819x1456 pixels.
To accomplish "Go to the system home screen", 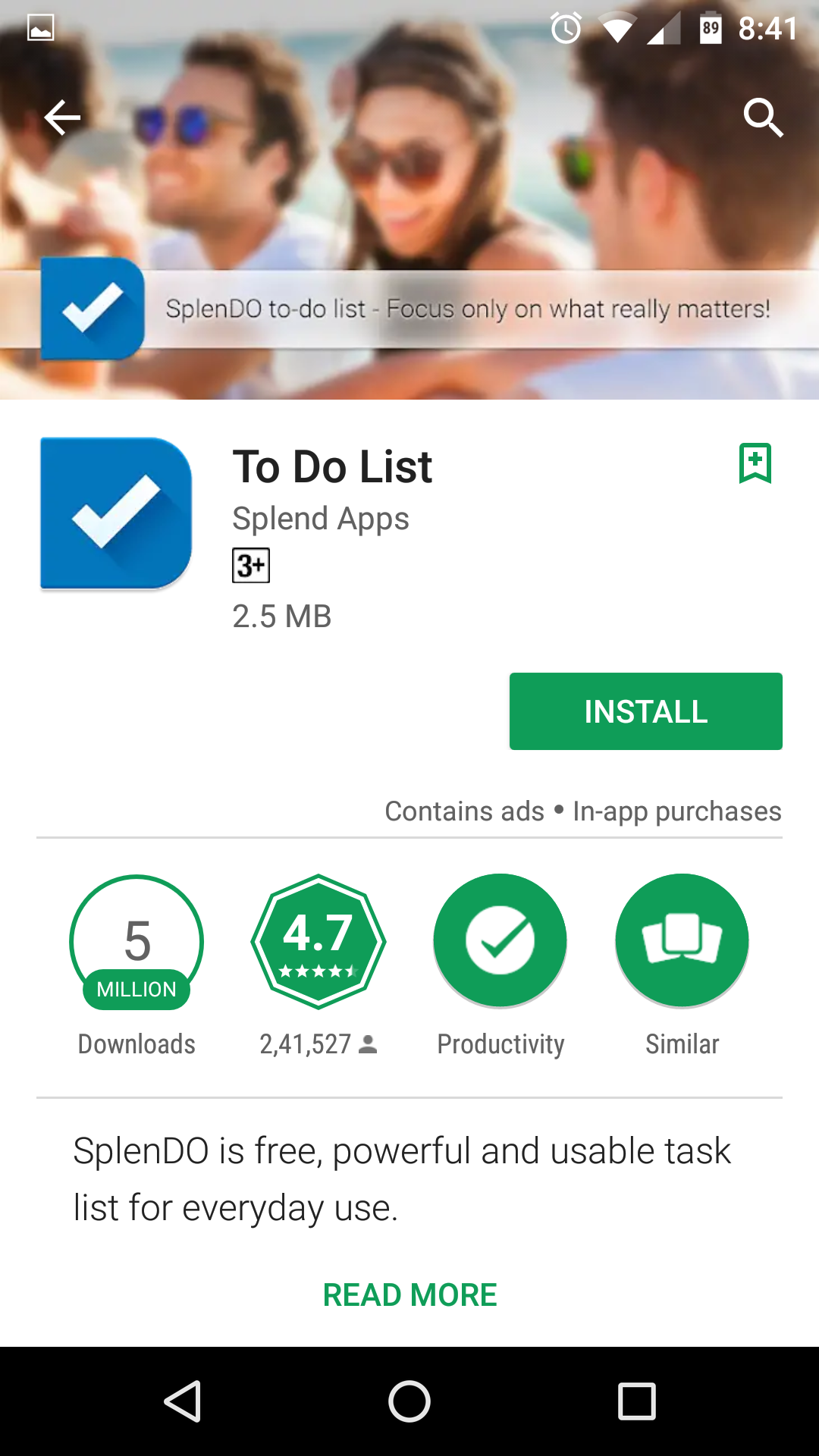I will pyautogui.click(x=409, y=1401).
